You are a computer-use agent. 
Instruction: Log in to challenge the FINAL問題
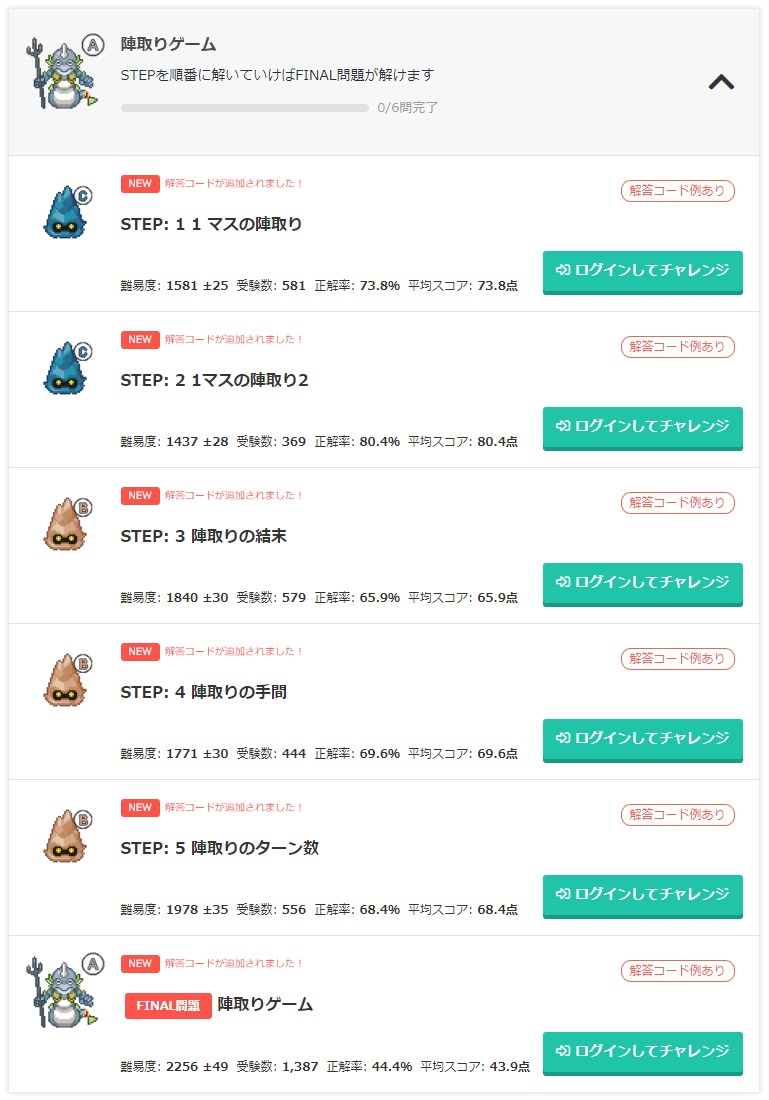point(642,1051)
